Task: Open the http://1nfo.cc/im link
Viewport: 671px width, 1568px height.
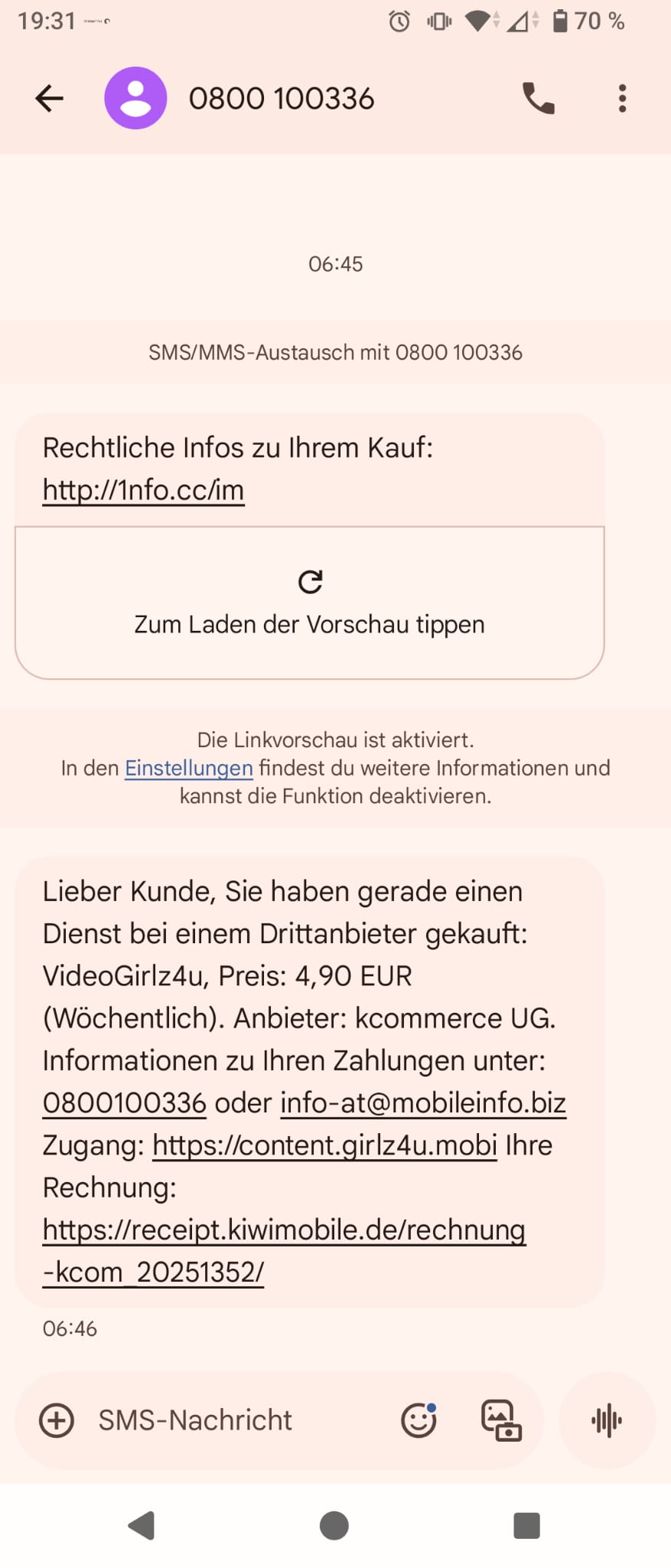Action: (x=143, y=490)
